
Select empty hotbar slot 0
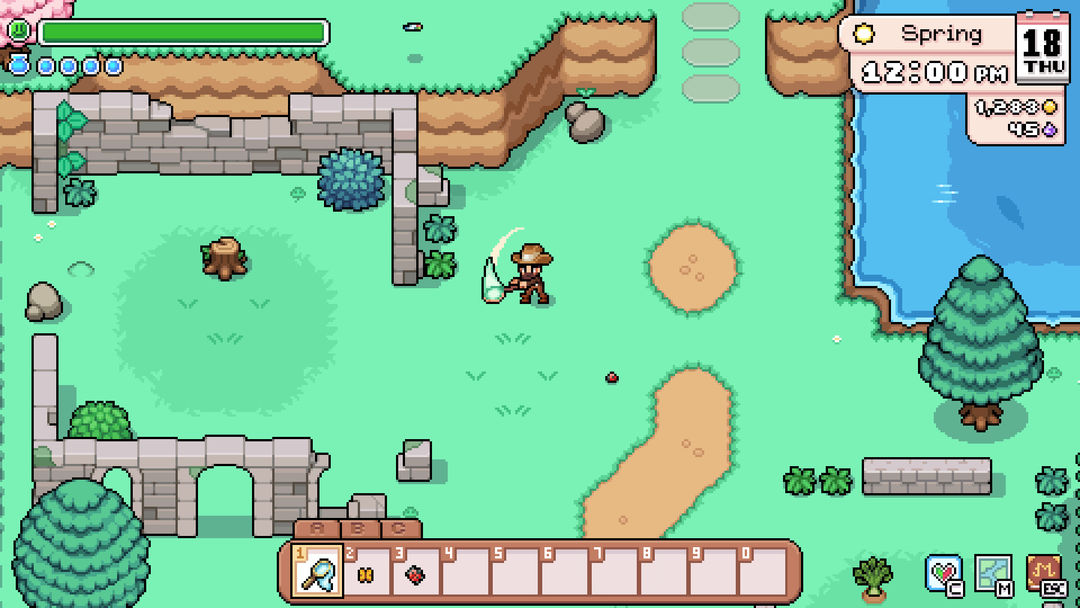762,573
